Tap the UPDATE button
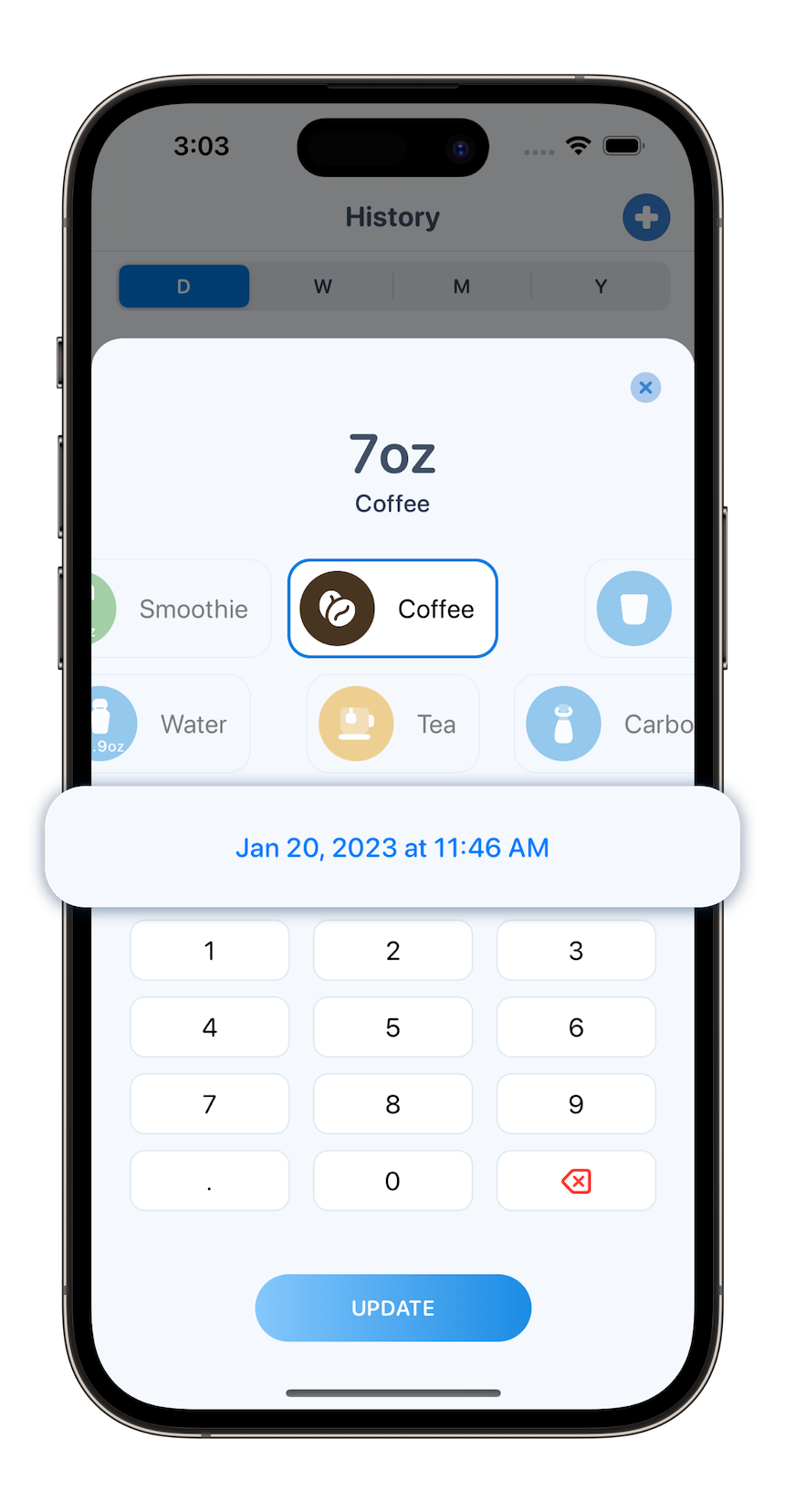The width and height of the screenshot is (785, 1512). (x=392, y=1308)
